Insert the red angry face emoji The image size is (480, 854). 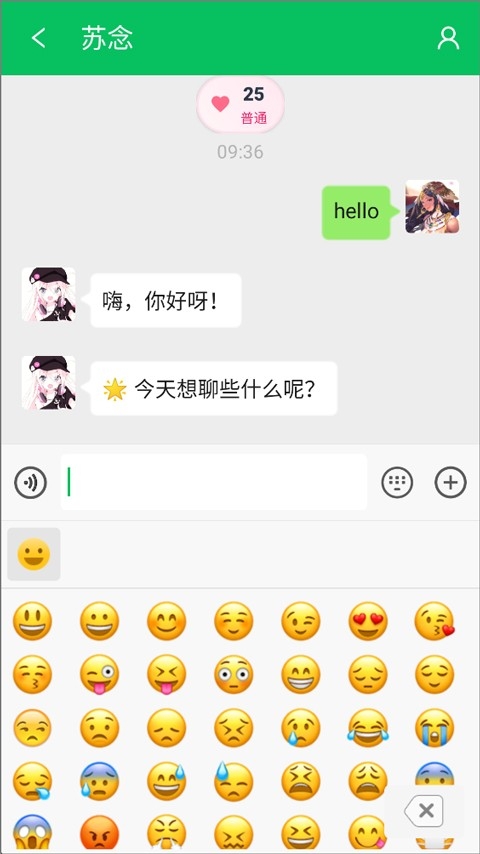click(x=100, y=833)
